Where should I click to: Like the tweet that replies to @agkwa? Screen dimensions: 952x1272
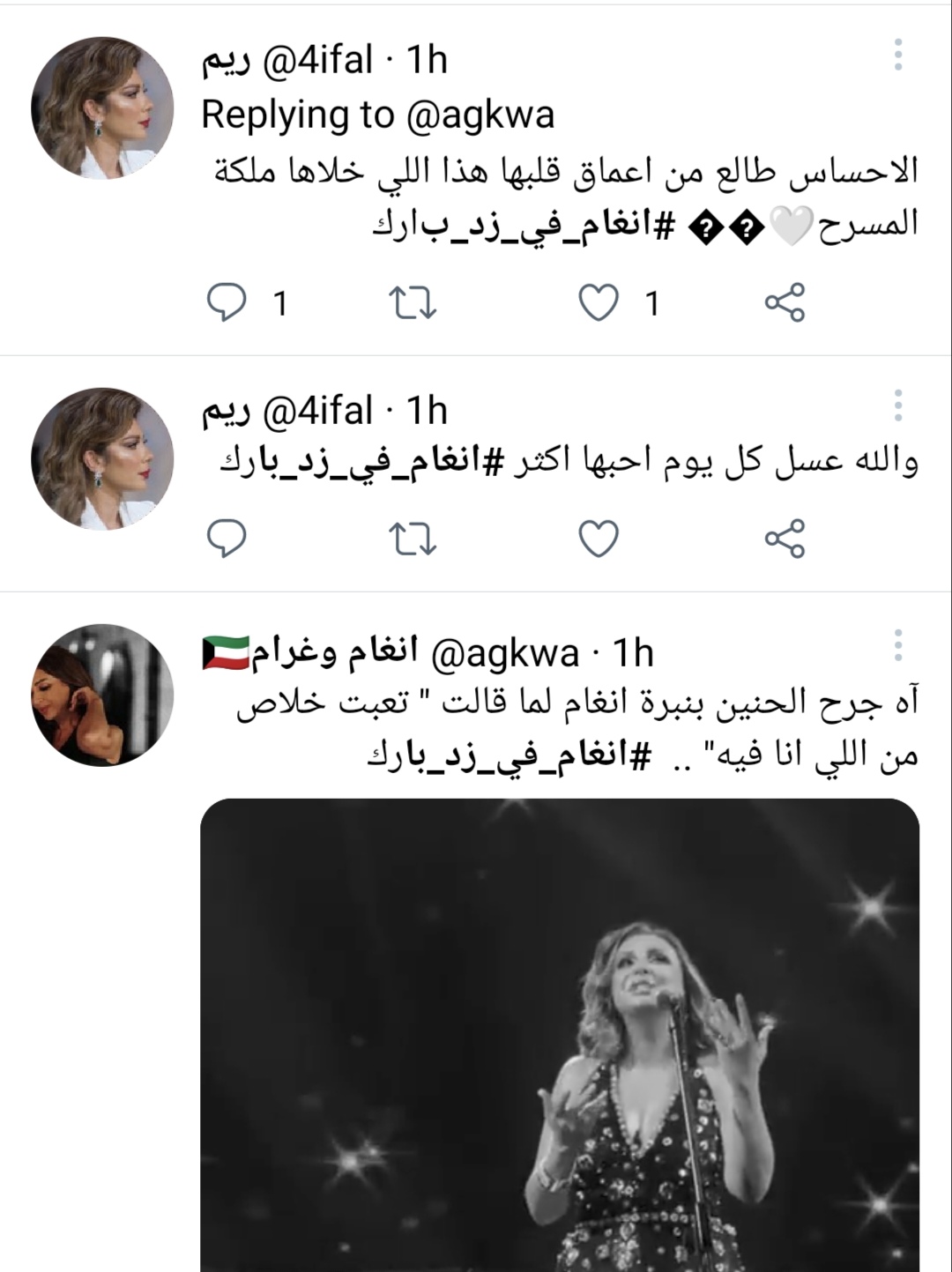pyautogui.click(x=599, y=303)
